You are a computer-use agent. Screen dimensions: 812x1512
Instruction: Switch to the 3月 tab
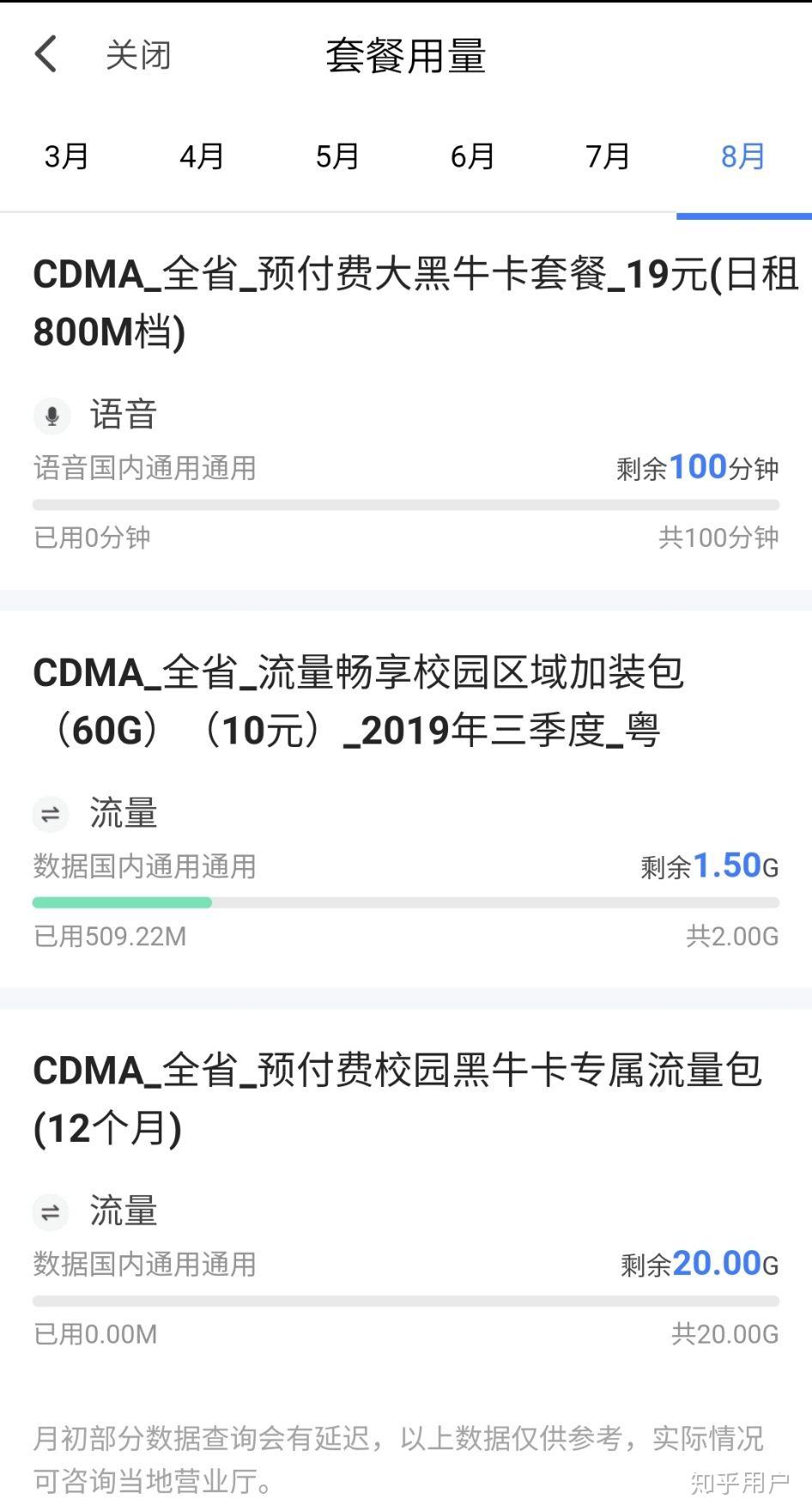click(x=65, y=157)
